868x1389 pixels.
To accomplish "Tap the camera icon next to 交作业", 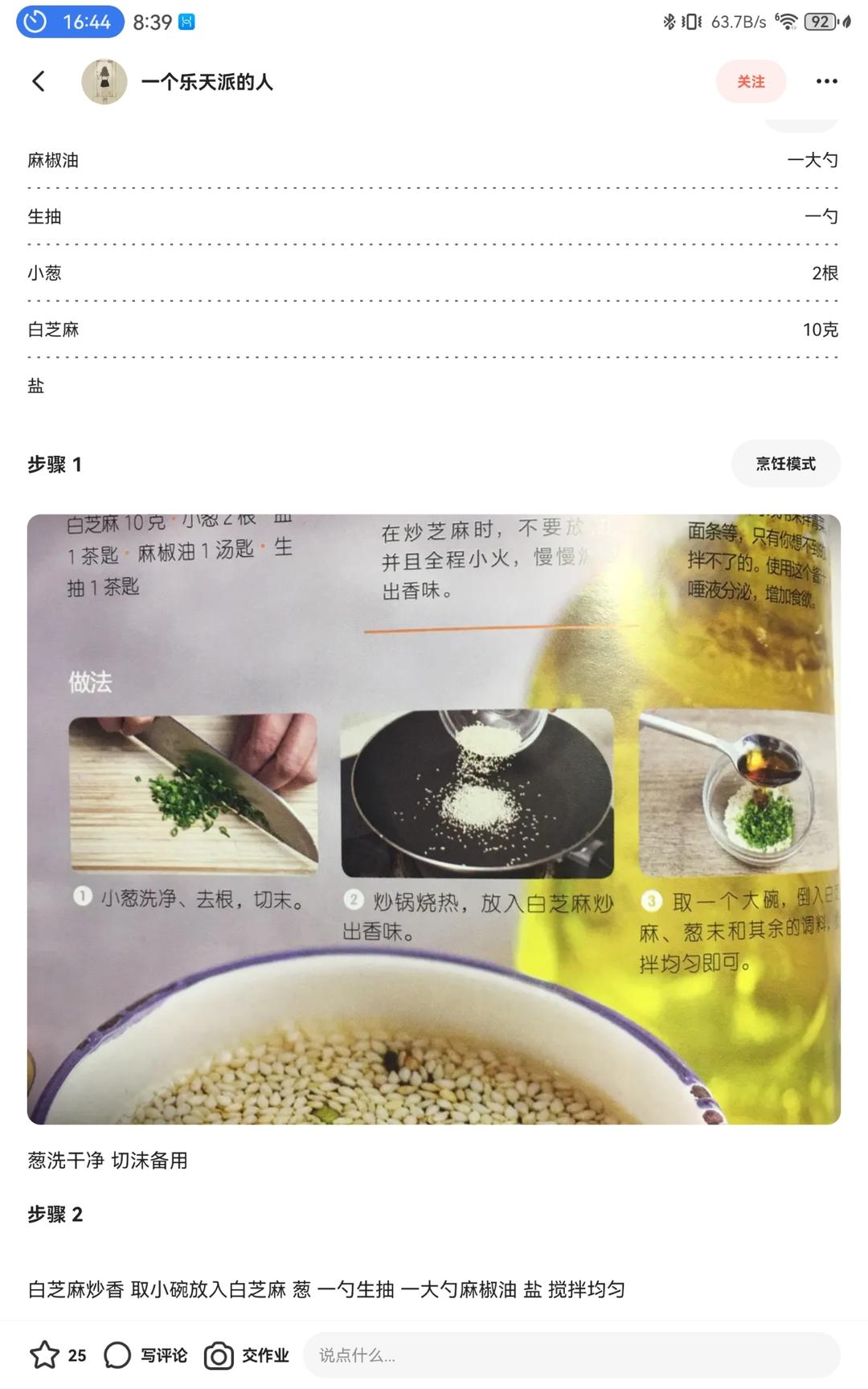I will coord(219,1354).
